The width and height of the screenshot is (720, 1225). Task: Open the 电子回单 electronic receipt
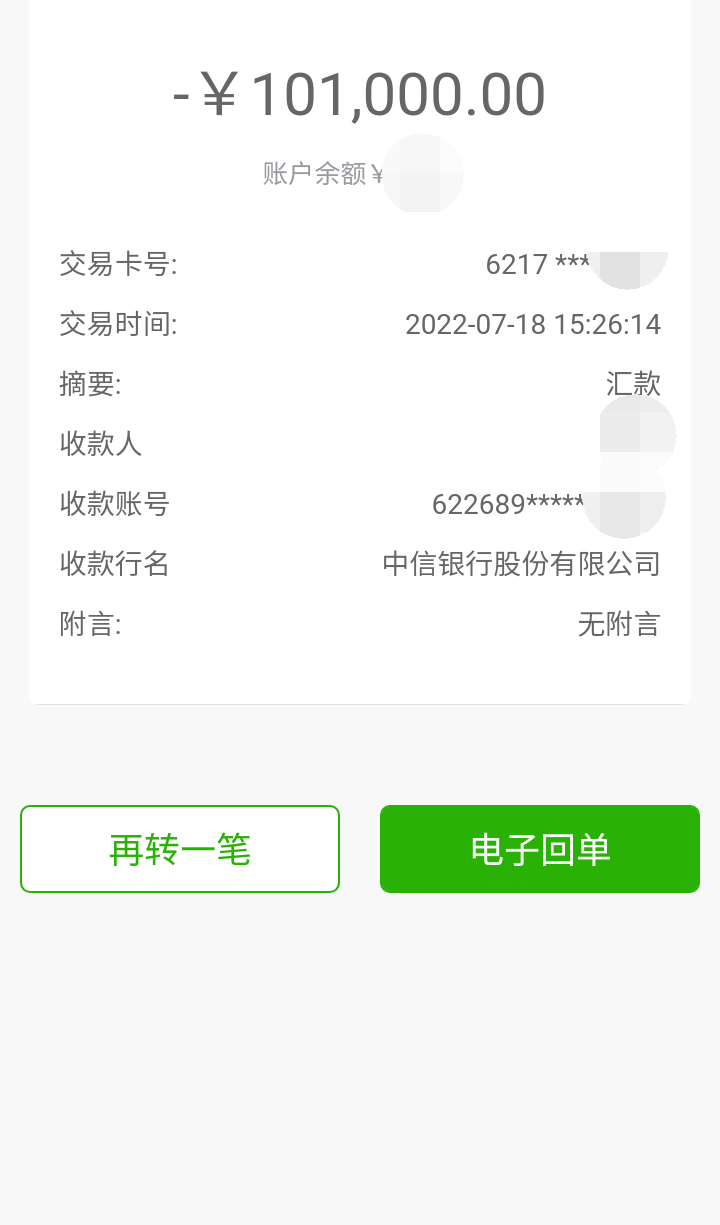point(539,848)
